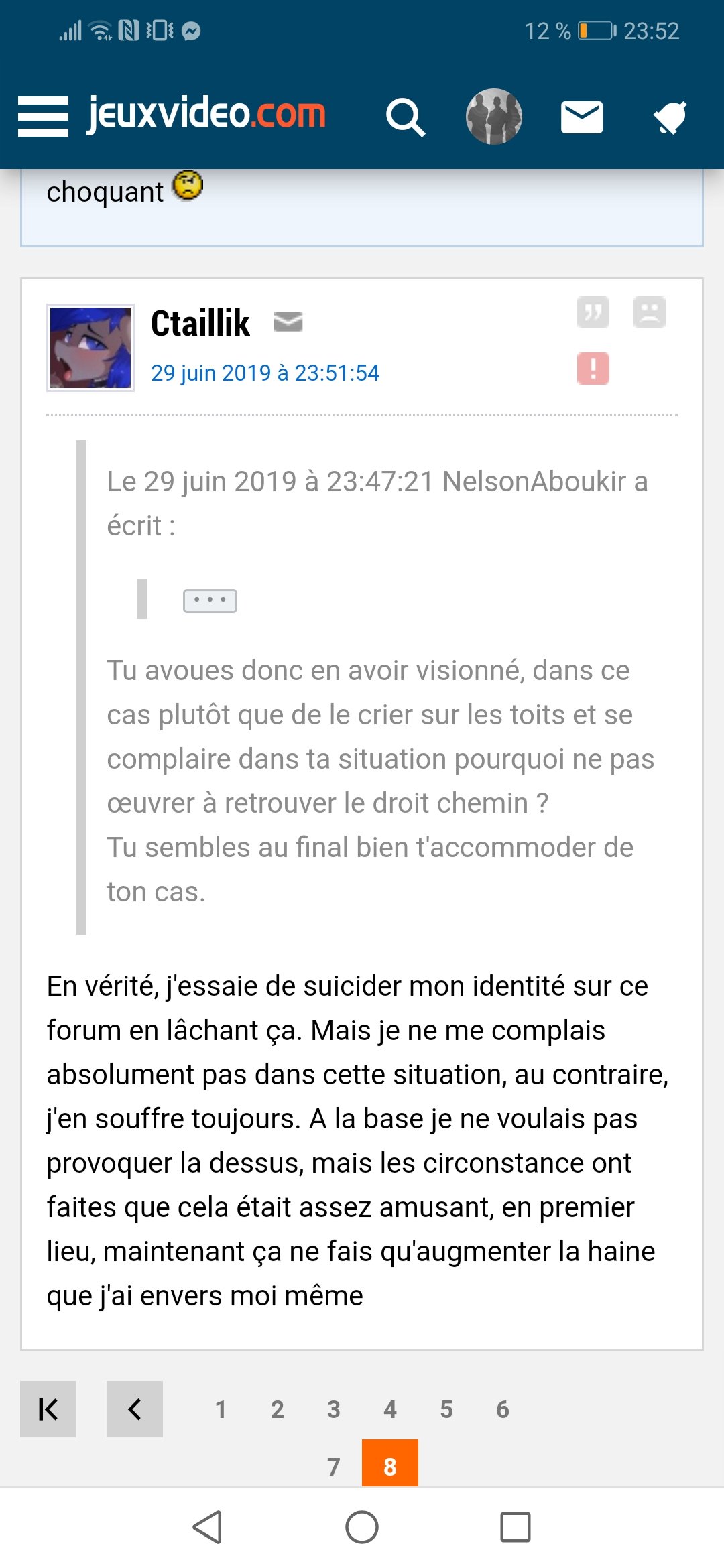Go to page 6

click(x=503, y=1410)
